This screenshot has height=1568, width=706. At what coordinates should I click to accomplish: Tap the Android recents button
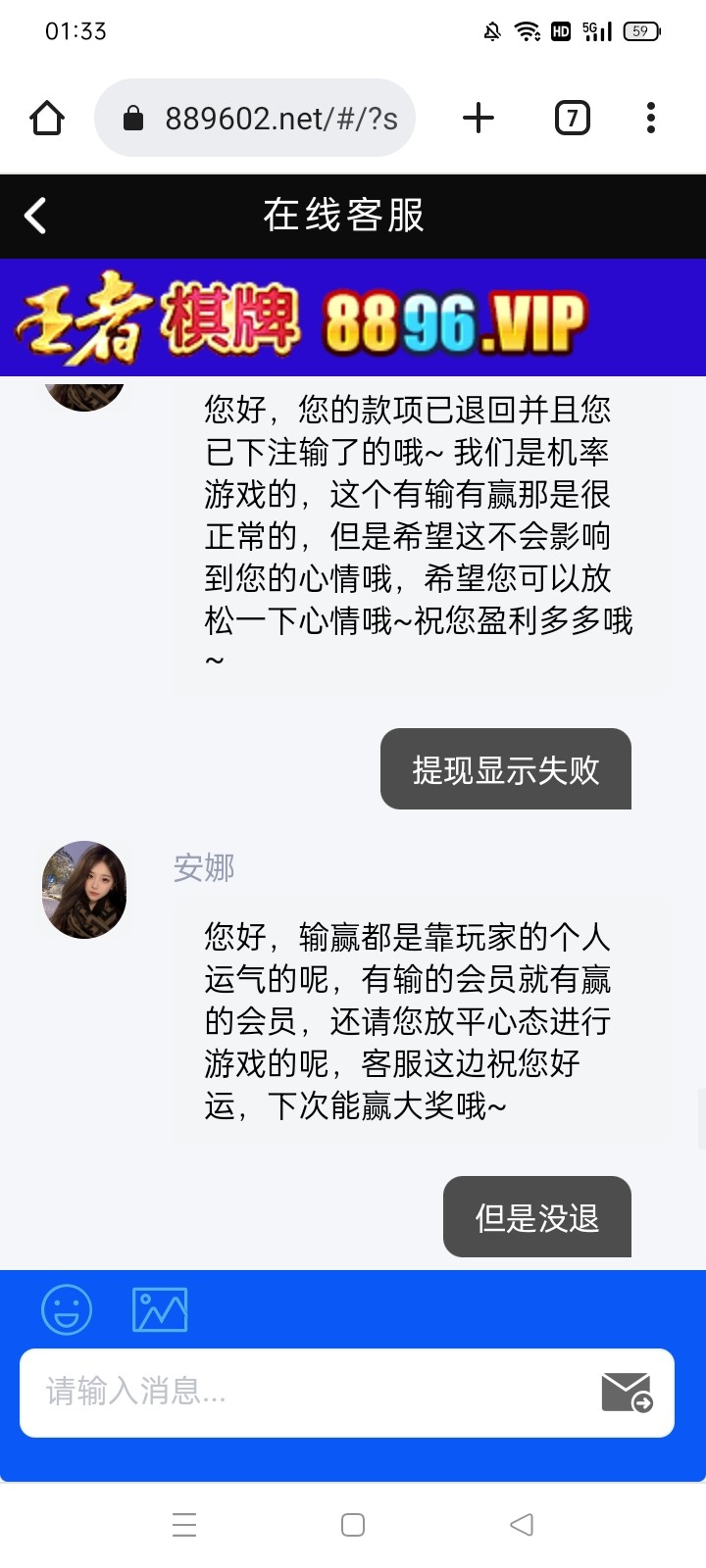point(184,1525)
